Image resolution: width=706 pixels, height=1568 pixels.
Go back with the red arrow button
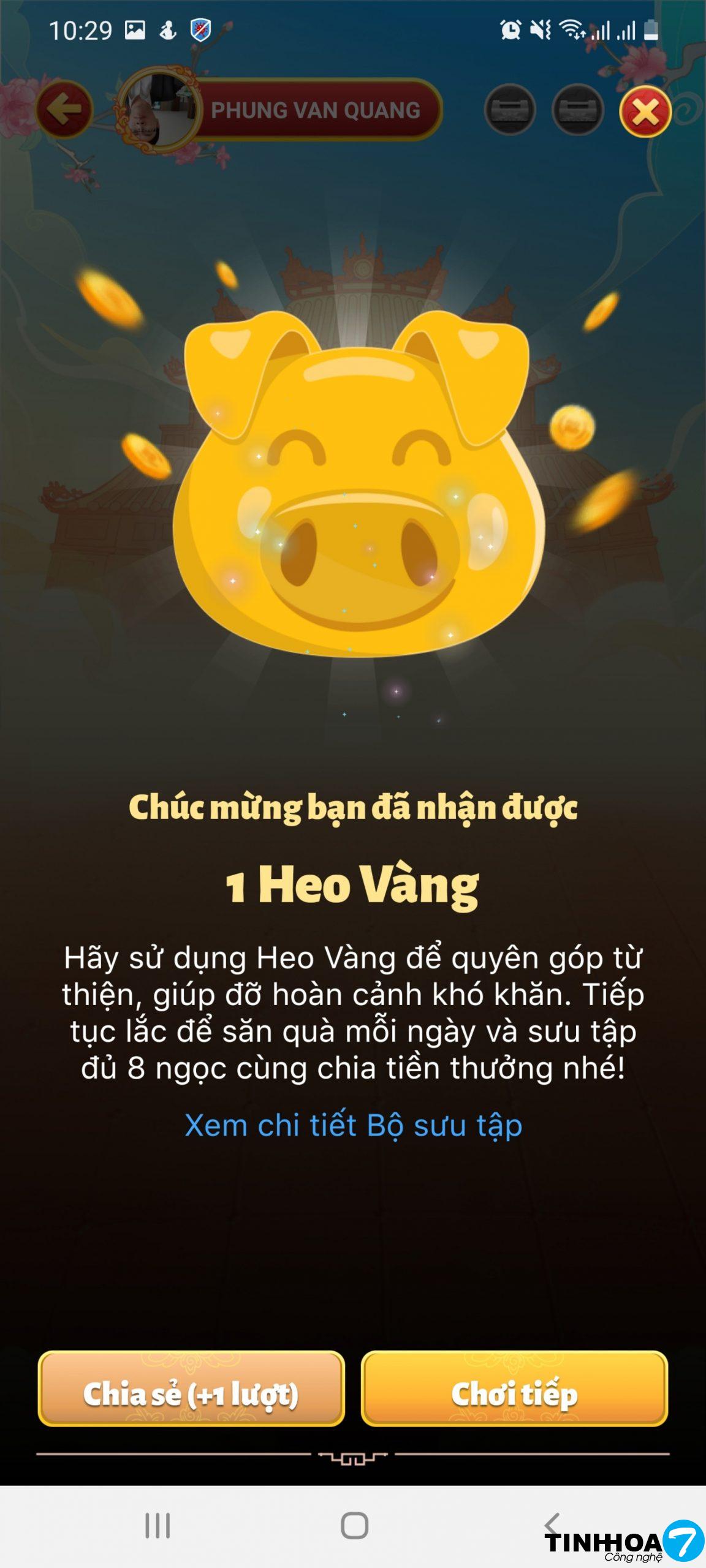coord(64,110)
